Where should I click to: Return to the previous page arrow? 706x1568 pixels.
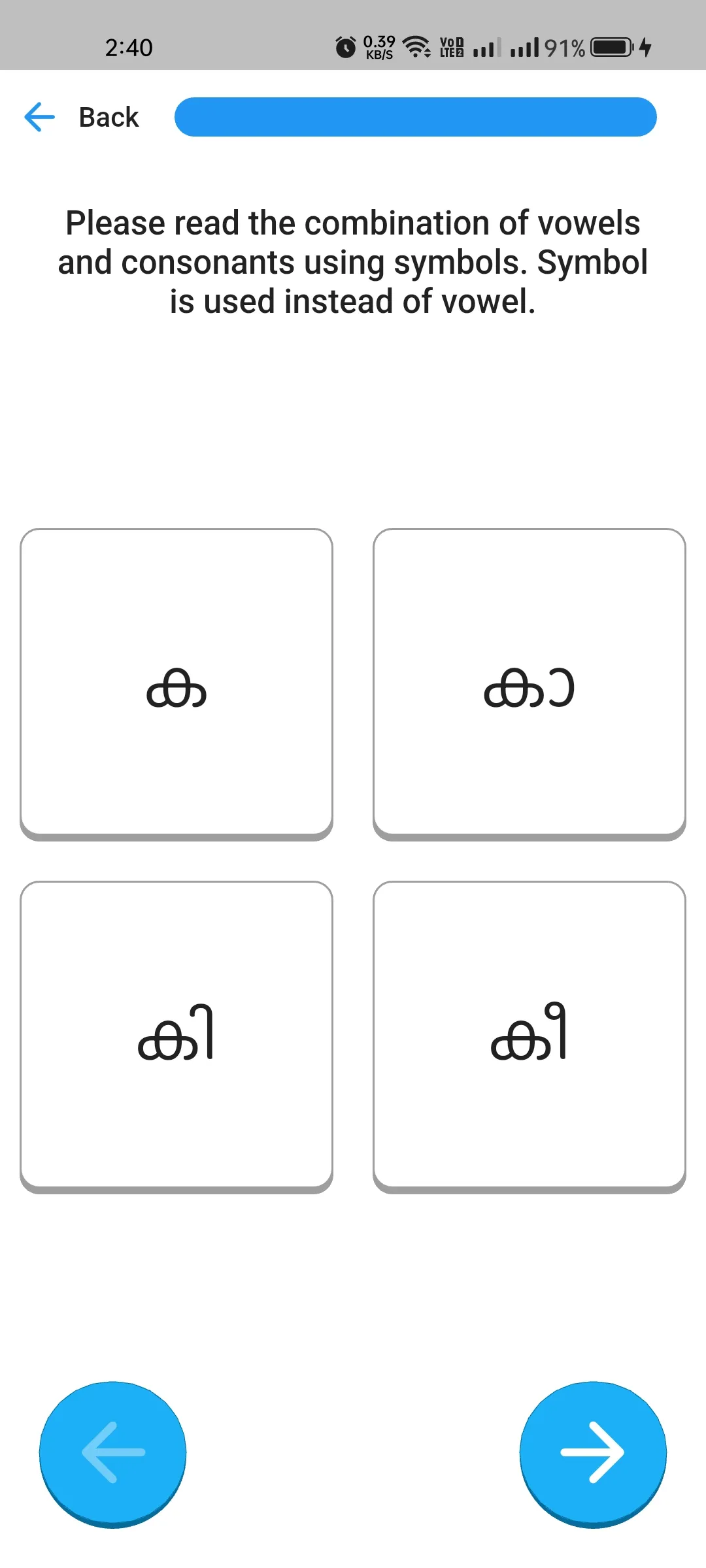[113, 1454]
